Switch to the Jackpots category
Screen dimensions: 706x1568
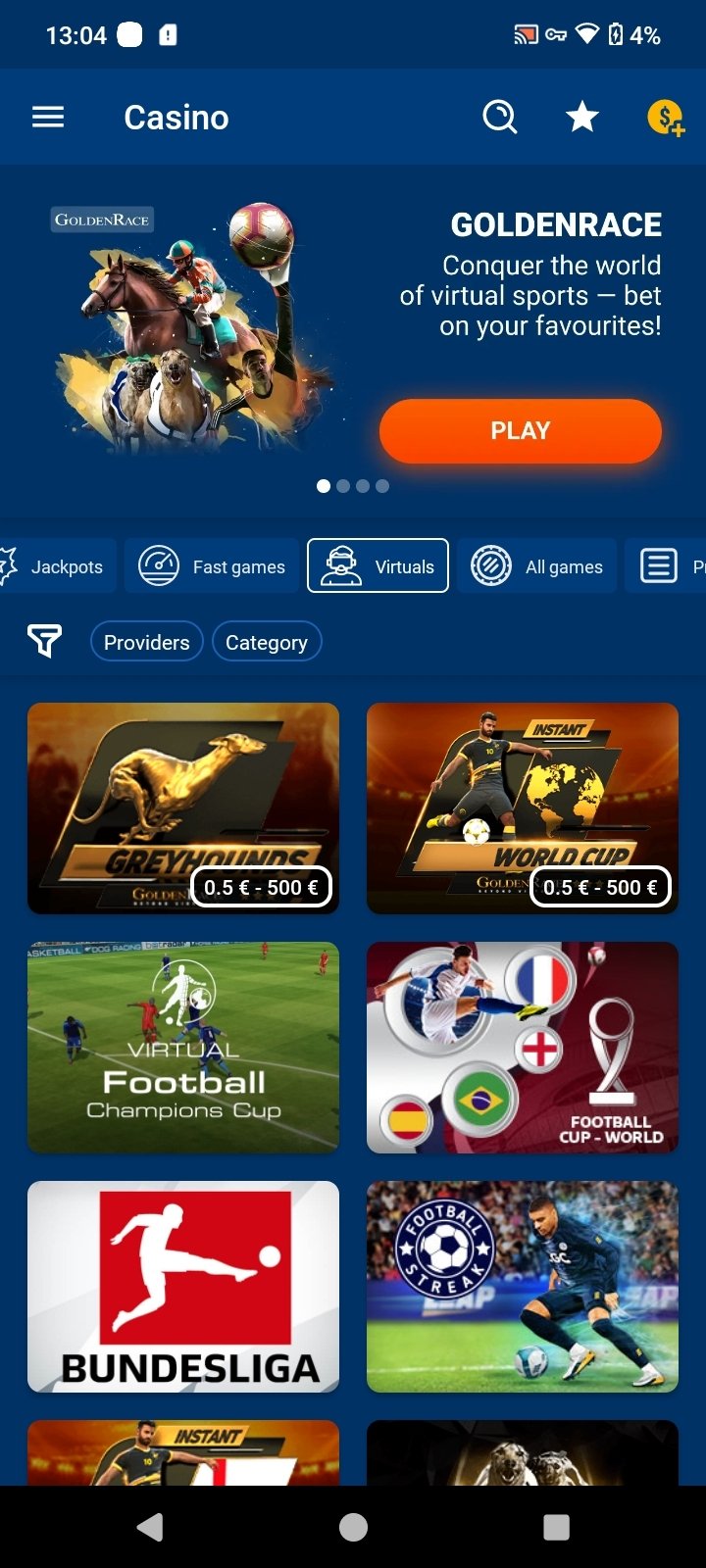(x=57, y=566)
